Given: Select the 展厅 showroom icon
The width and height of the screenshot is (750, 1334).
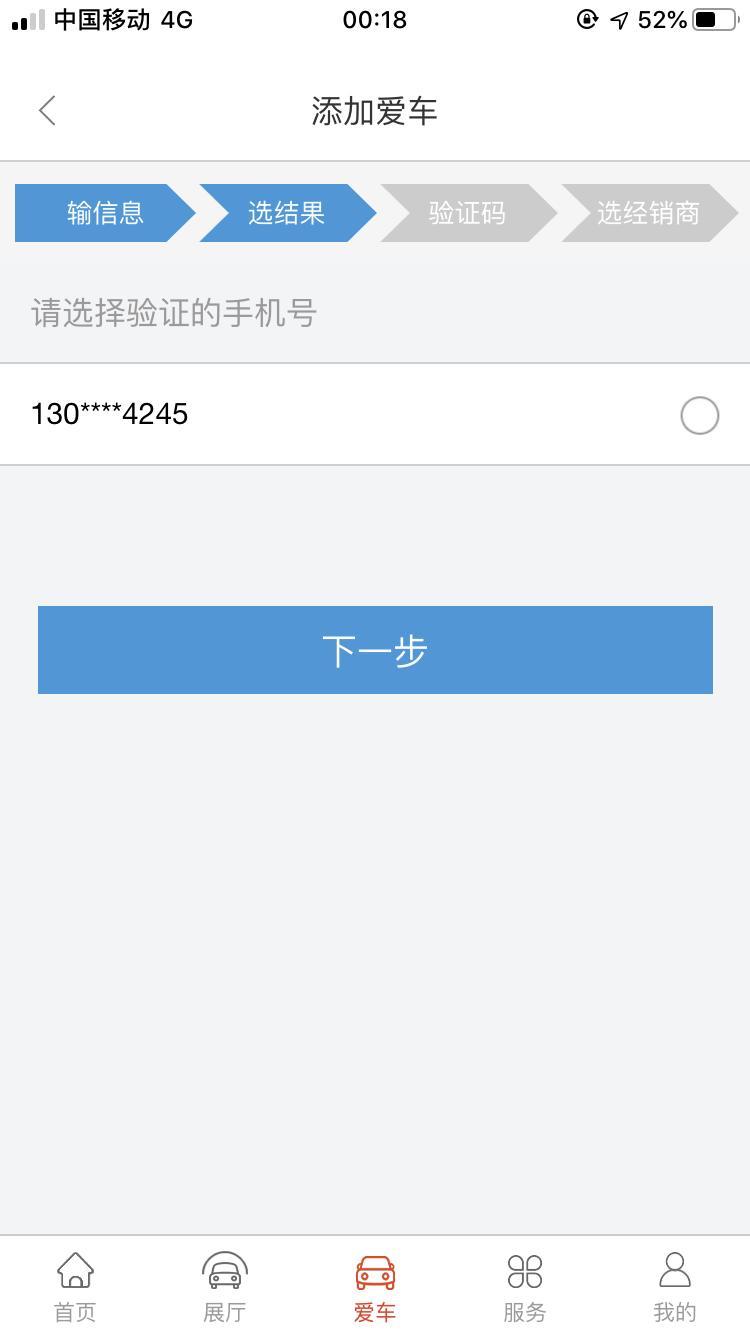Looking at the screenshot, I should (224, 1283).
